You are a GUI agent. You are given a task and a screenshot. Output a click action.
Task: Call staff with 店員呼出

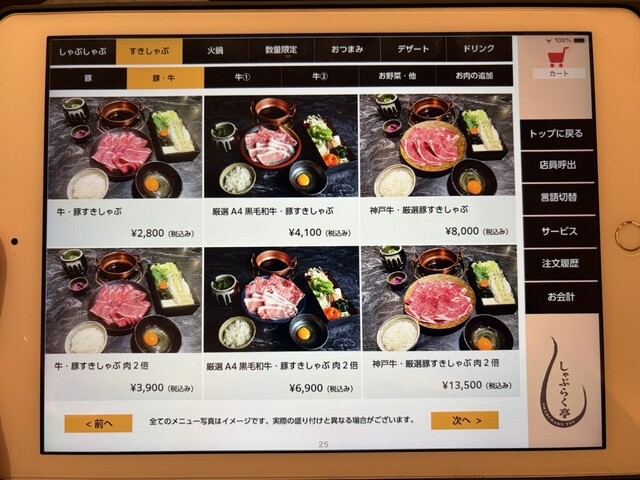[x=558, y=164]
